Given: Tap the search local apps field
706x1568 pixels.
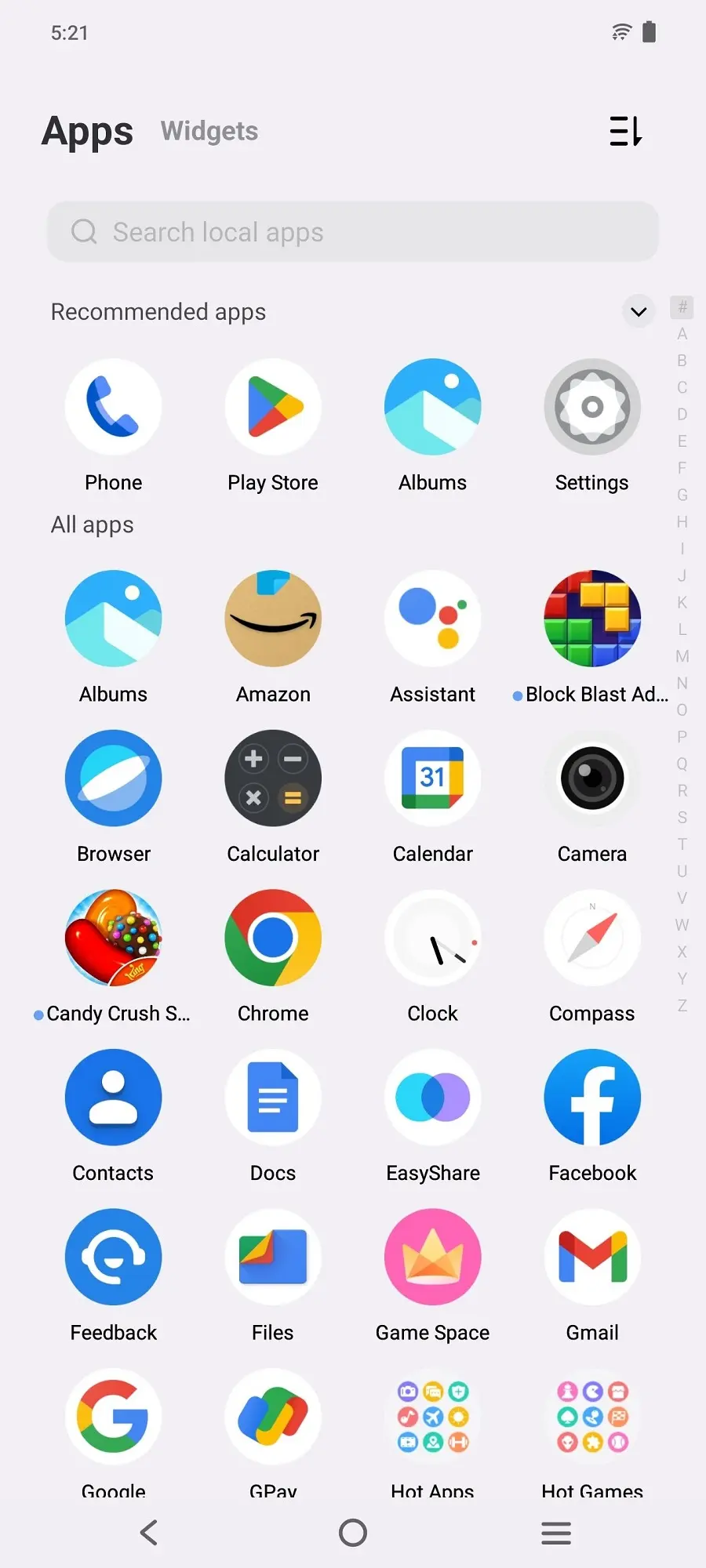Looking at the screenshot, I should tap(352, 231).
